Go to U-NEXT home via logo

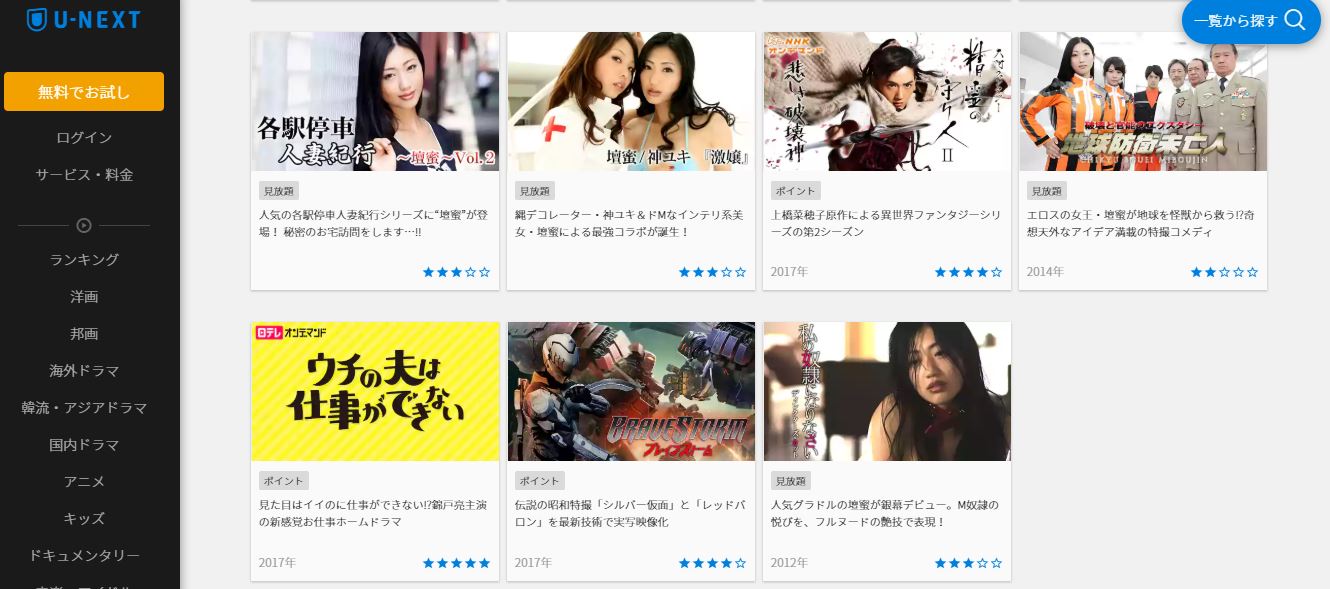click(84, 19)
